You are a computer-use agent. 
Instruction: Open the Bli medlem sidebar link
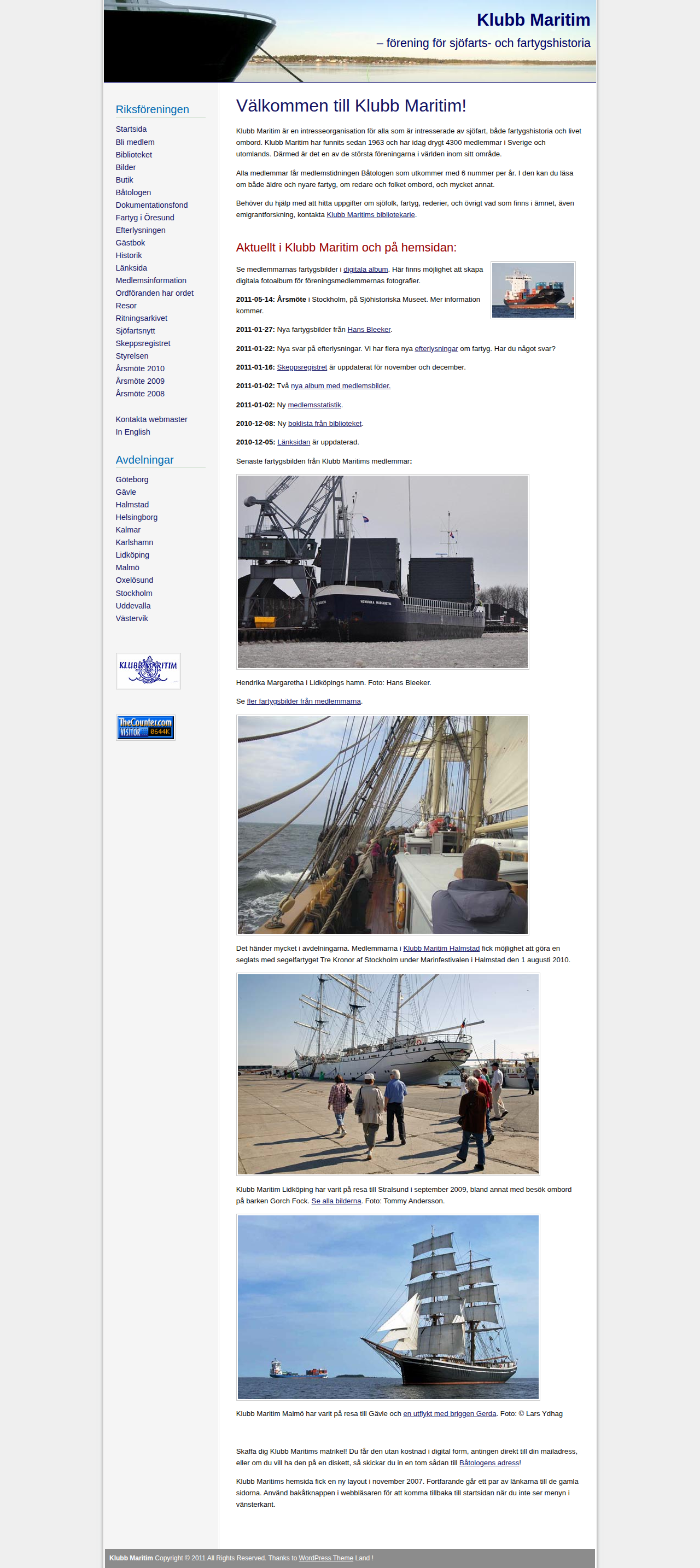point(135,142)
